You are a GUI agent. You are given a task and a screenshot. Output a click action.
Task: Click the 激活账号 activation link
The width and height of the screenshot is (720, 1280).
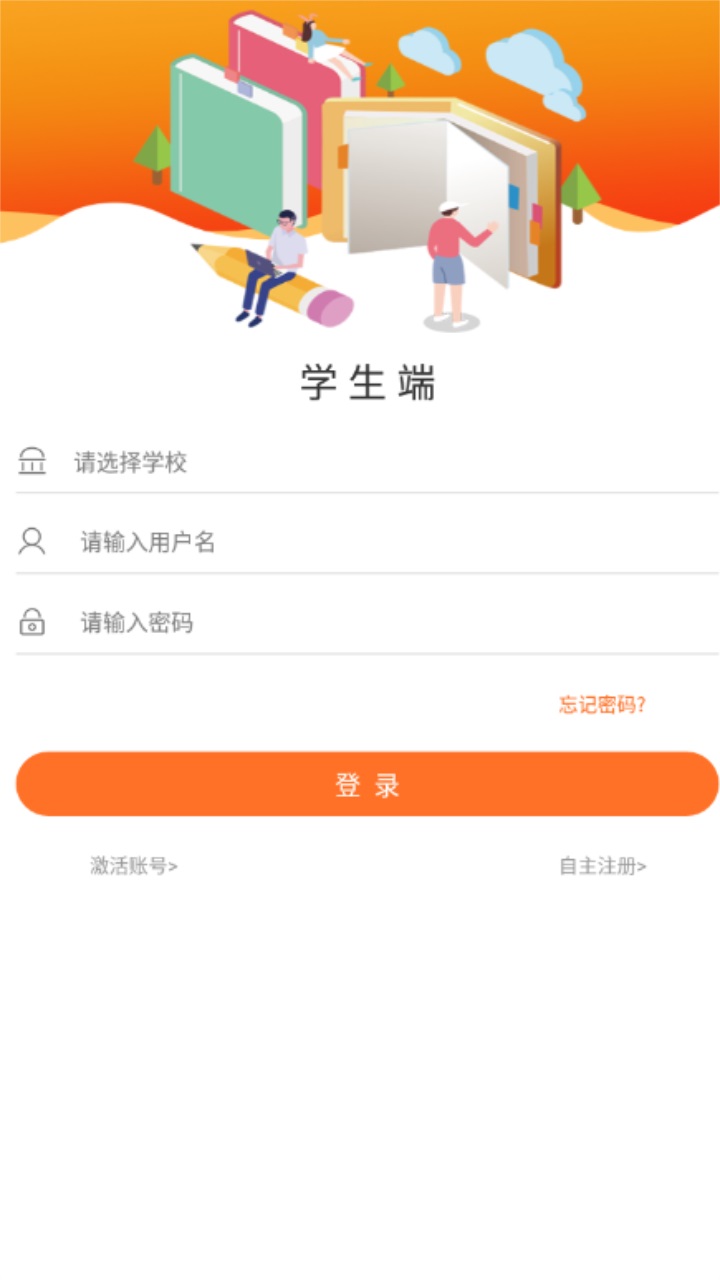(x=133, y=867)
